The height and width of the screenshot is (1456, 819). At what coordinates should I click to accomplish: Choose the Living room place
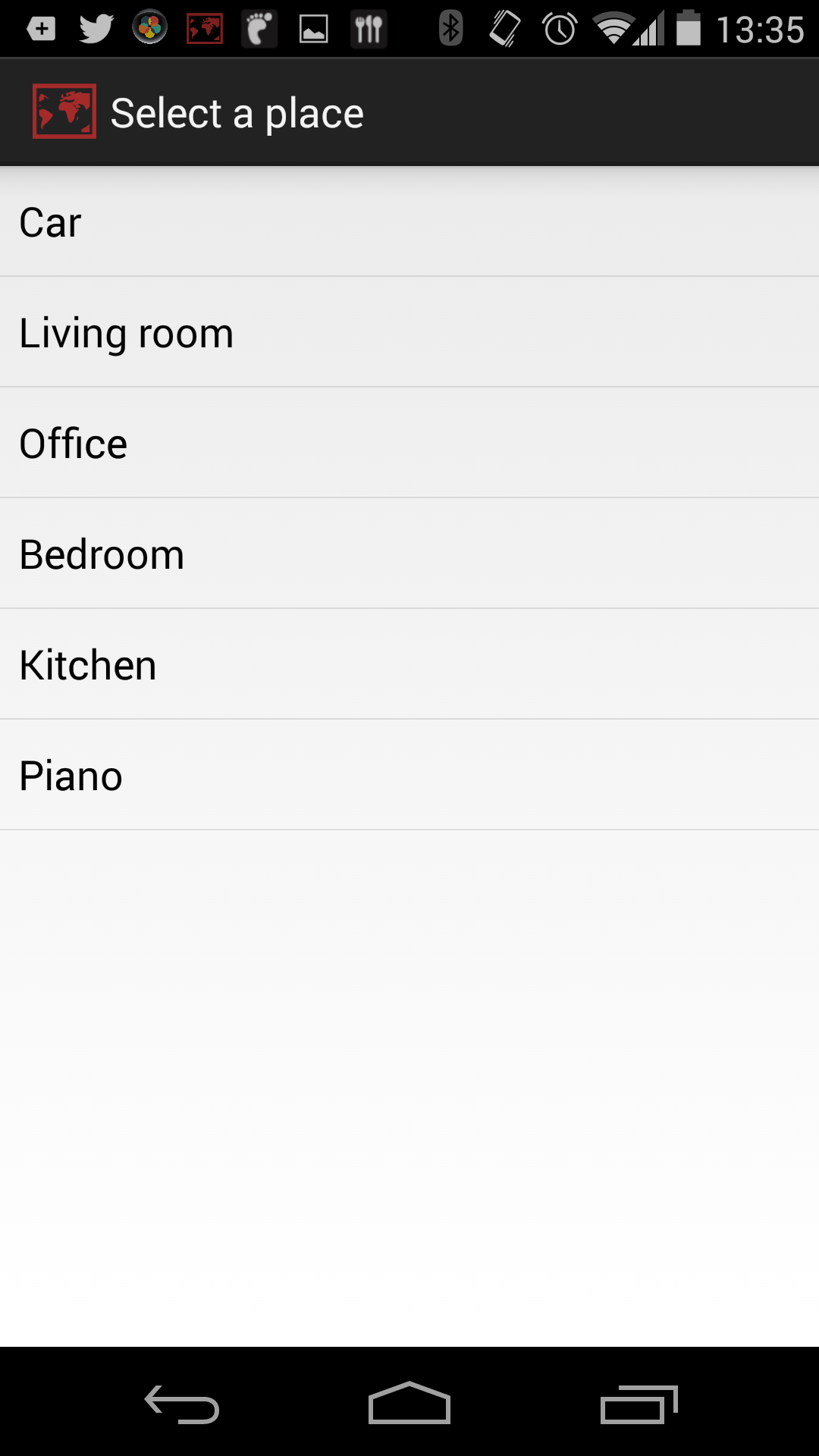[x=409, y=332]
